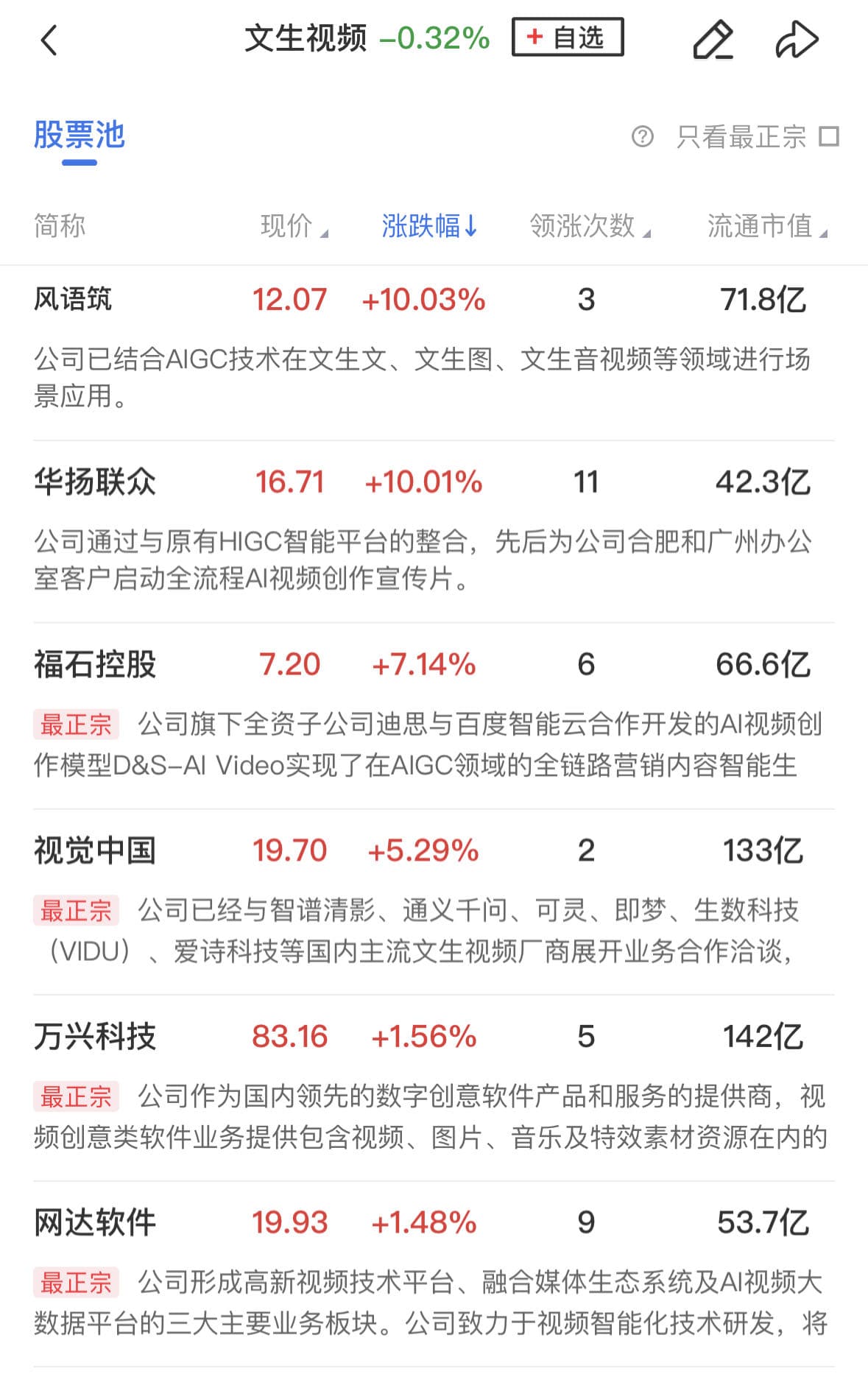This screenshot has width=868, height=1374.
Task: Open the edit pencil icon
Action: 713,40
